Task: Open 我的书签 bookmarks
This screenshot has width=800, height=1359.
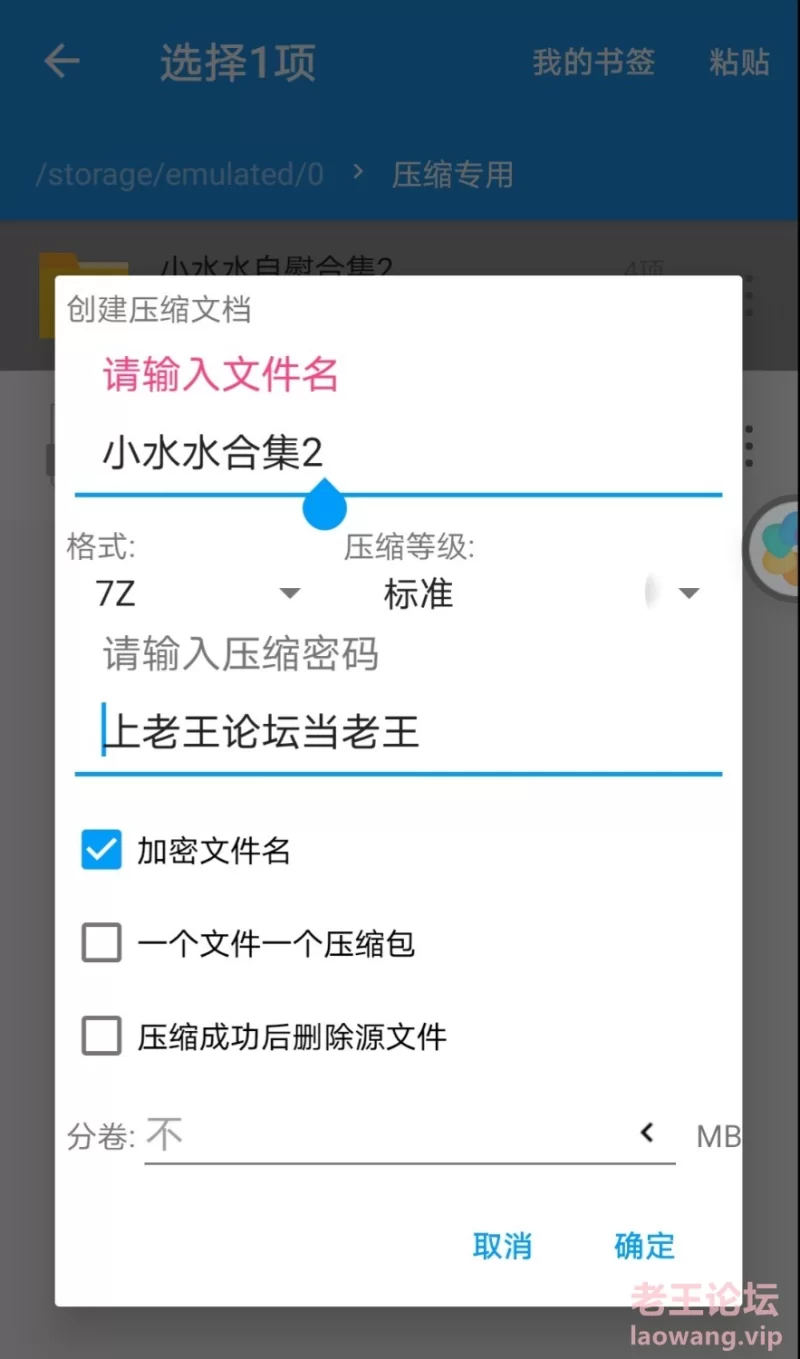Action: [593, 62]
